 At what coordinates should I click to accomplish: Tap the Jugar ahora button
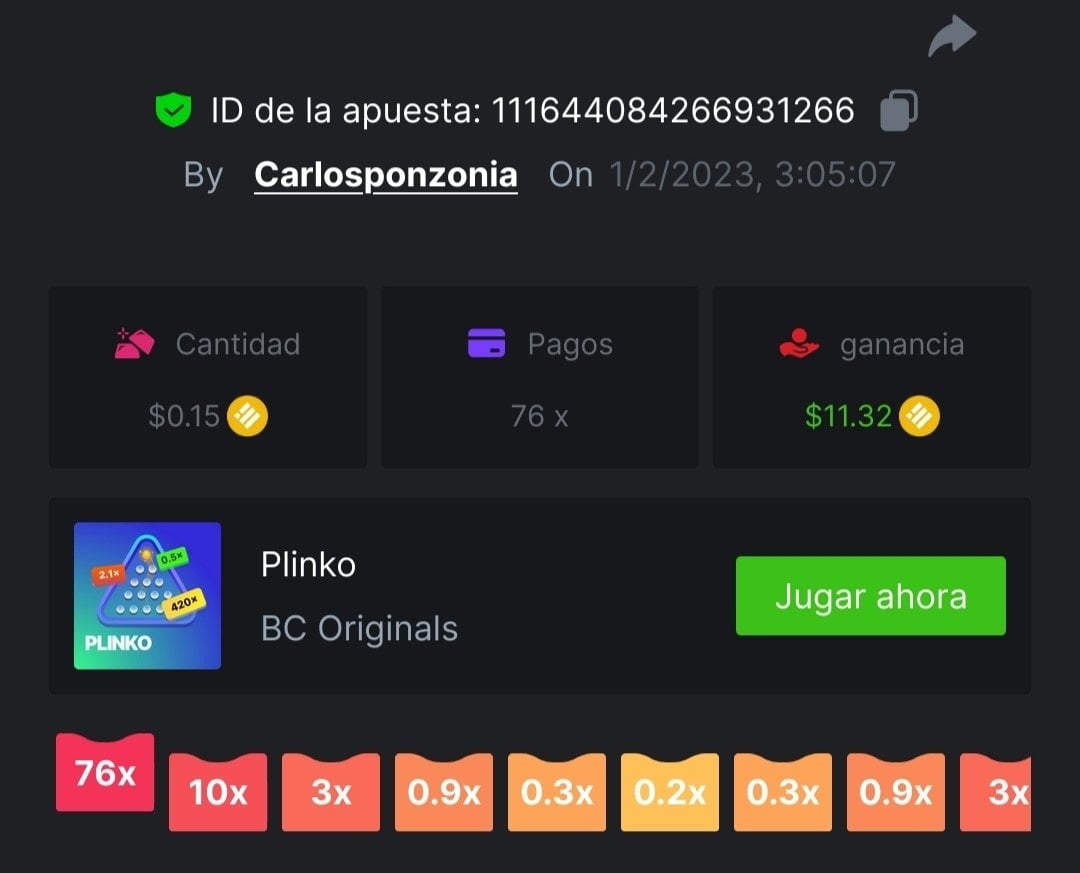click(x=870, y=596)
